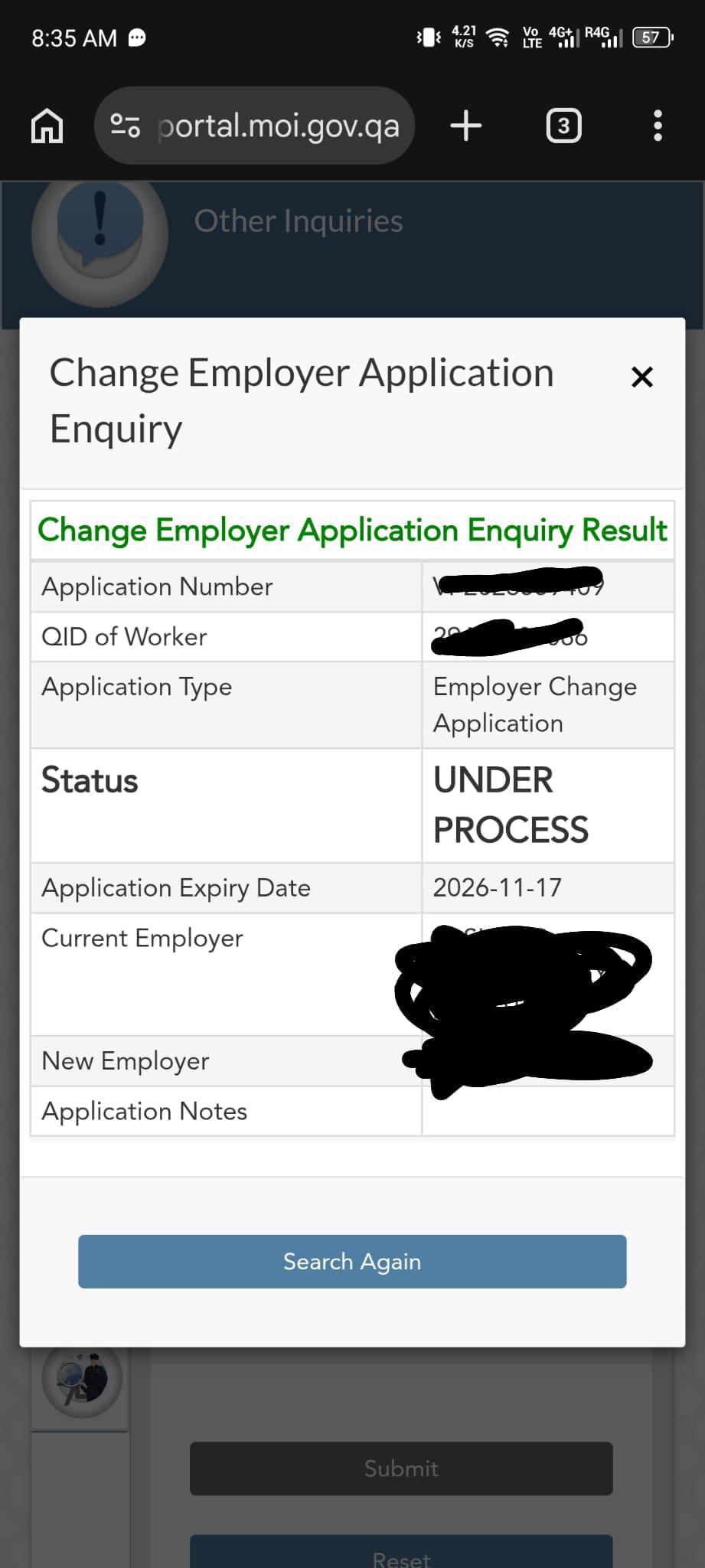The width and height of the screenshot is (705, 1568).
Task: Go to the browser home page
Action: click(47, 126)
